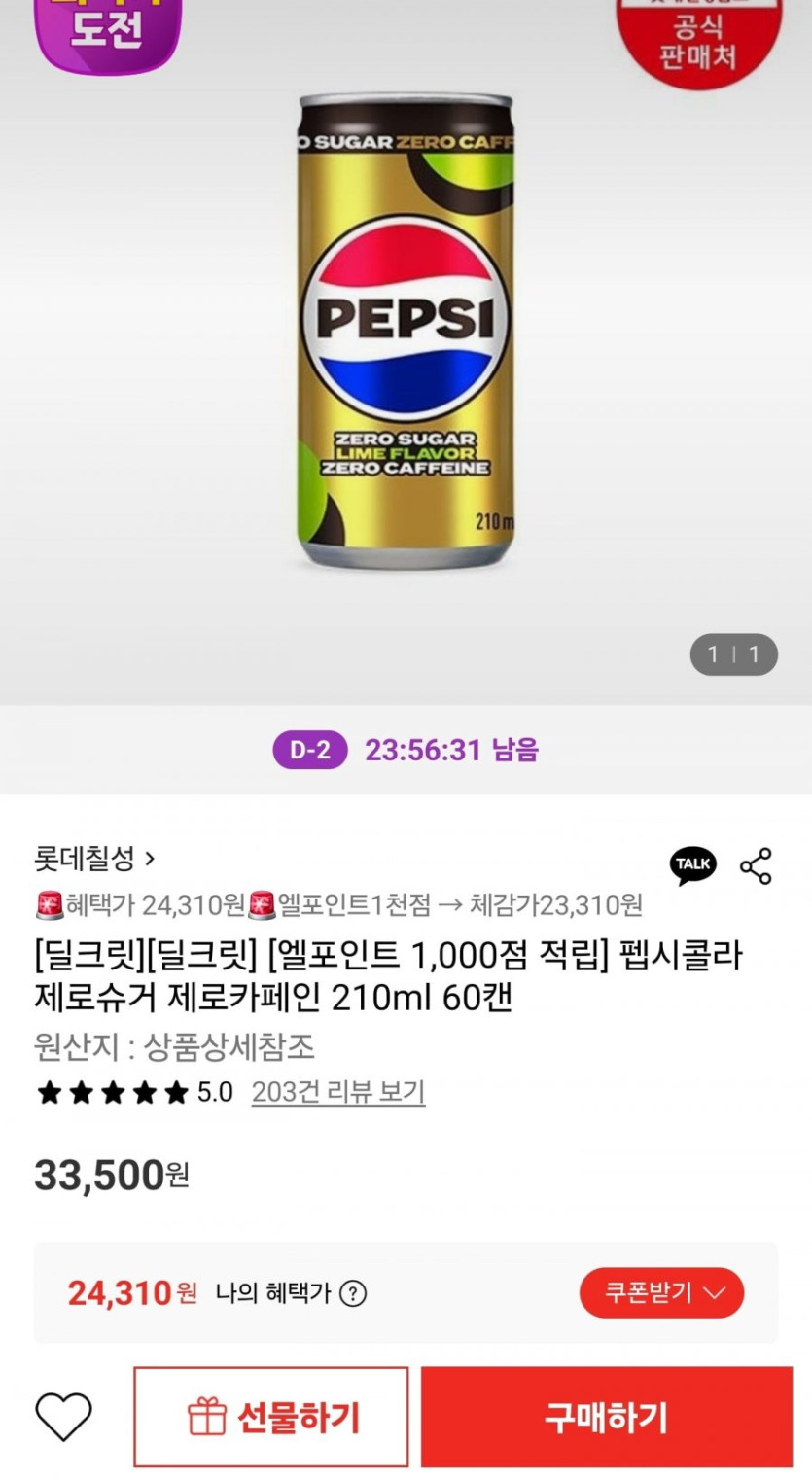View the 203건 리뷰 보기 link
This screenshot has width=812, height=1480.
(337, 1092)
